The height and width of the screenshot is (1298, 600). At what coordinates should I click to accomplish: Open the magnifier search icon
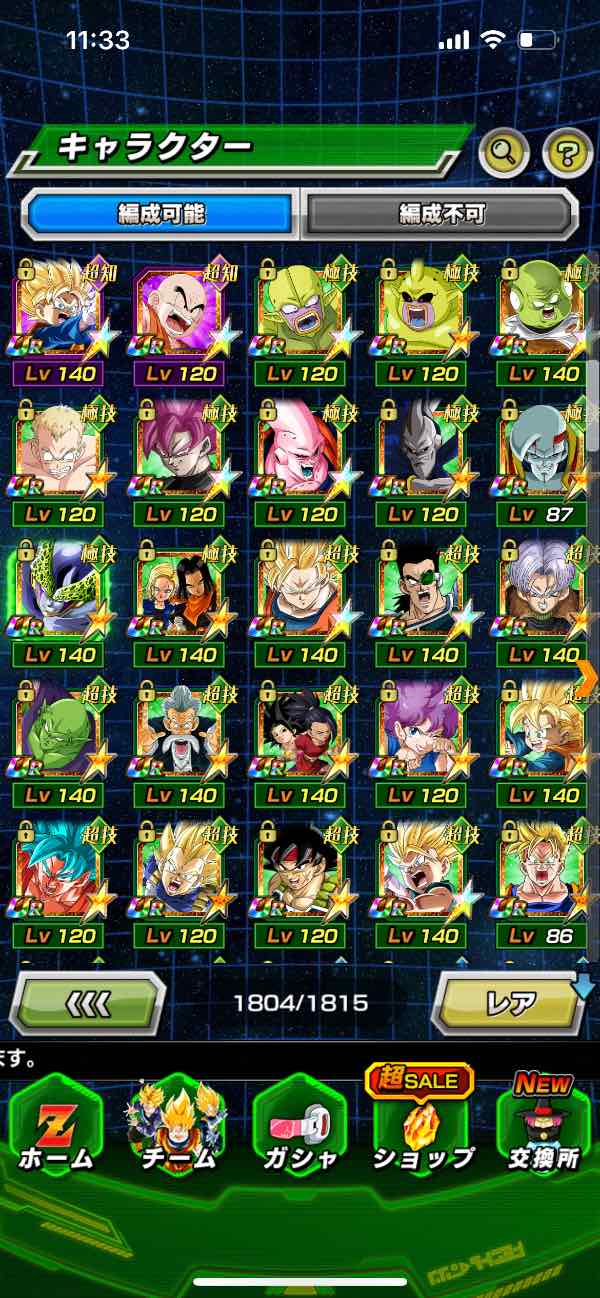[x=505, y=152]
